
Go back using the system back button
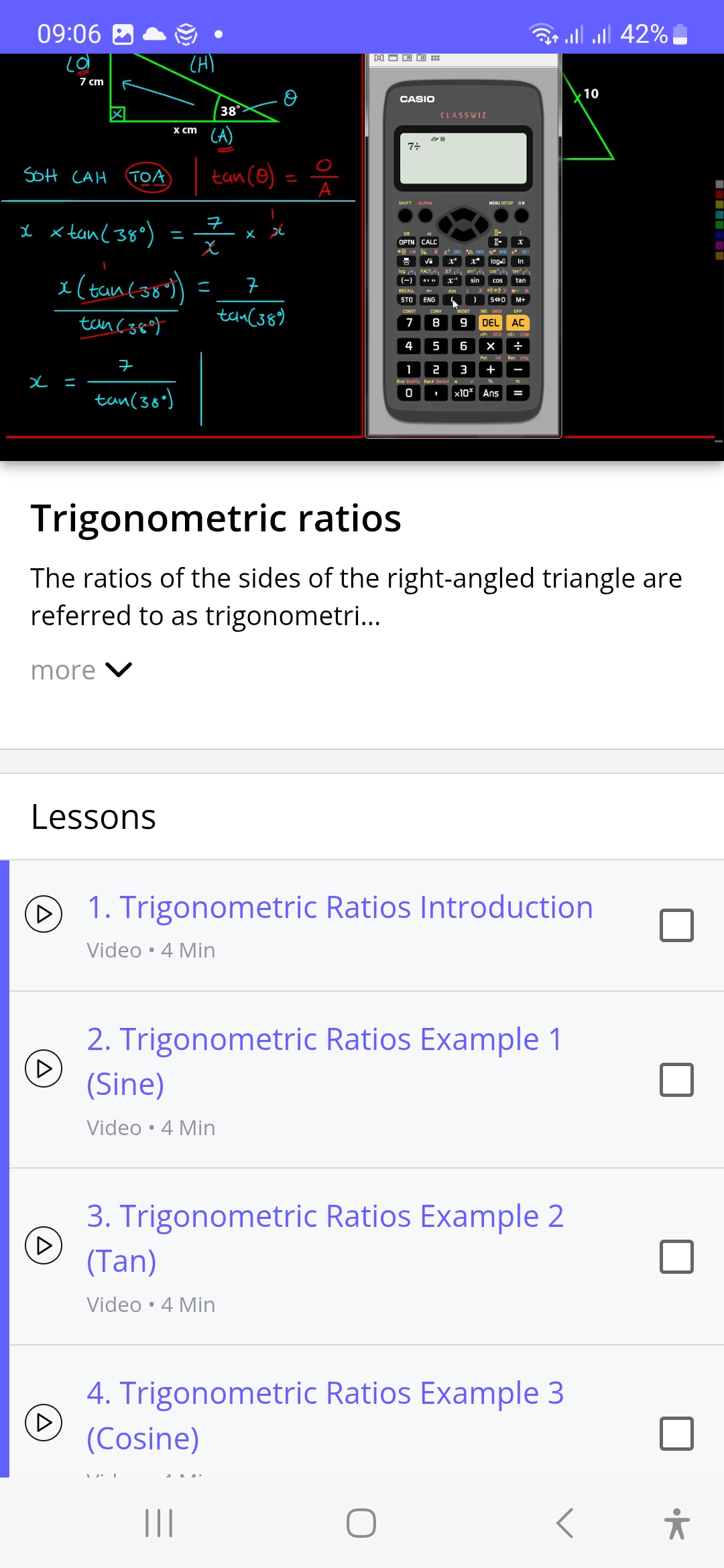pyautogui.click(x=565, y=1523)
